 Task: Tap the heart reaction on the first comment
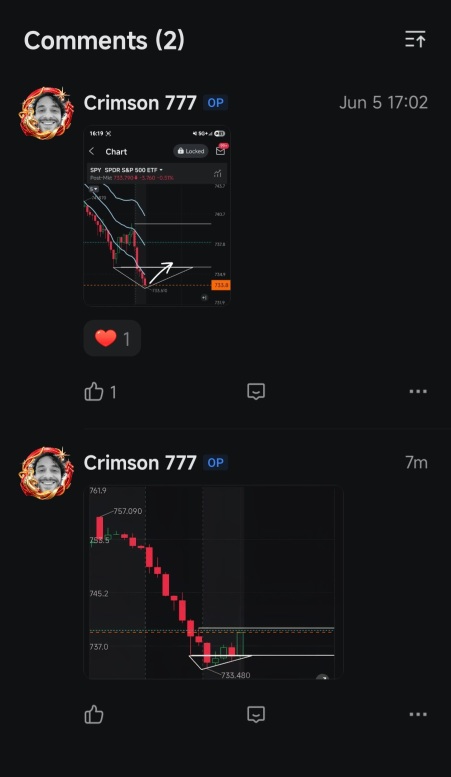(x=112, y=338)
